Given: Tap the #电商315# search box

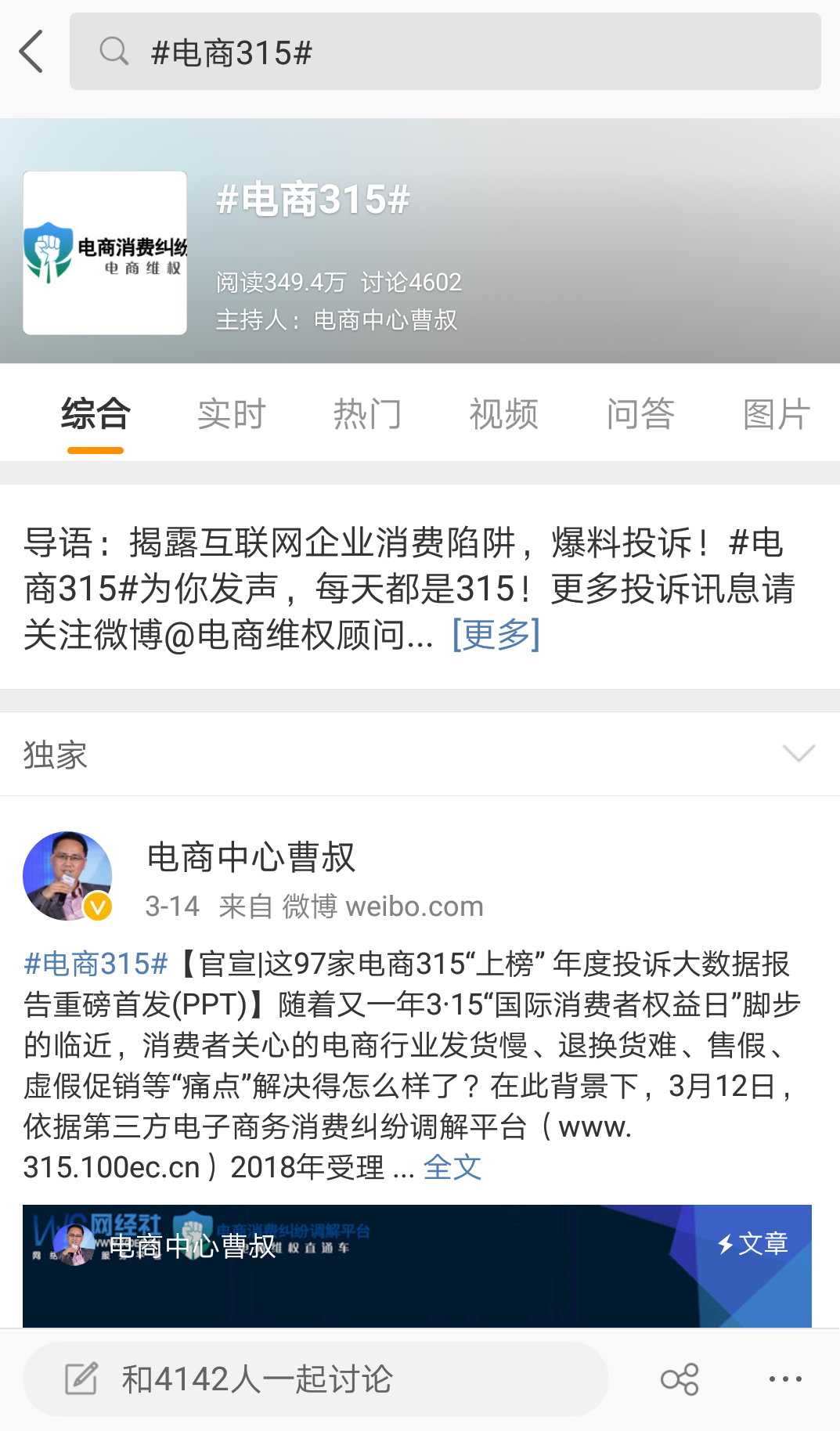Looking at the screenshot, I should pos(445,52).
